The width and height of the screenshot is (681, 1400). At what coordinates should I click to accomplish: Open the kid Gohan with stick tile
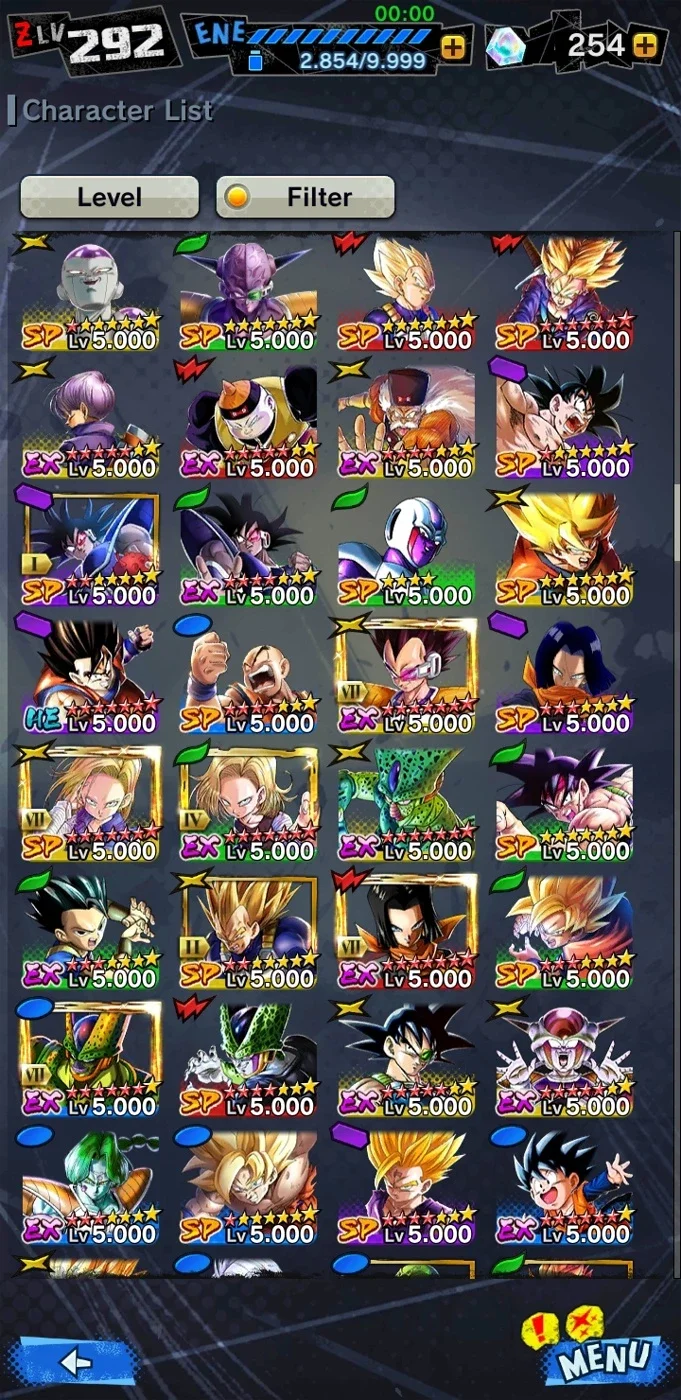click(x=90, y=933)
